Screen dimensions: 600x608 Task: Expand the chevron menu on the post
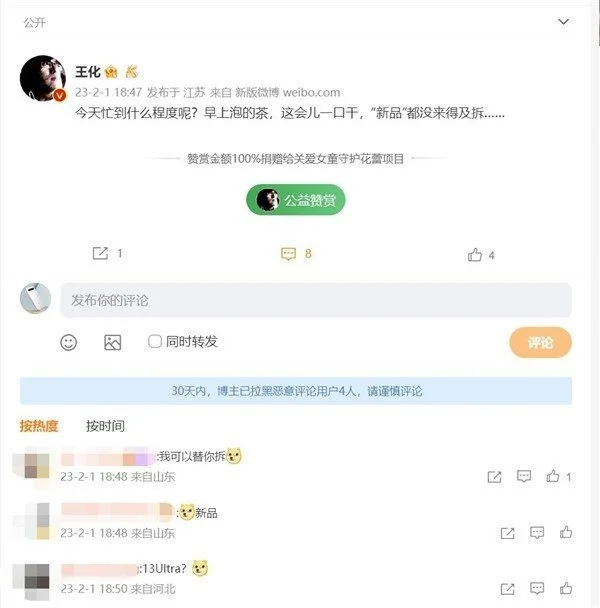[x=563, y=21]
